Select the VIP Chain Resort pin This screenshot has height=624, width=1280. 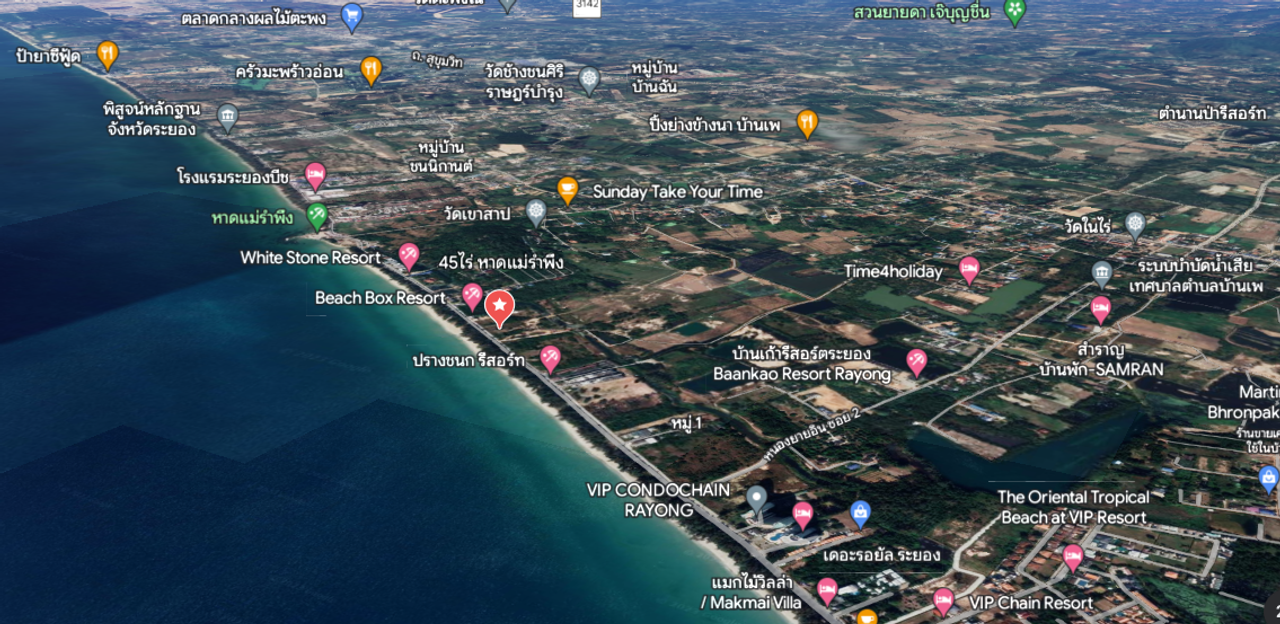point(943,600)
